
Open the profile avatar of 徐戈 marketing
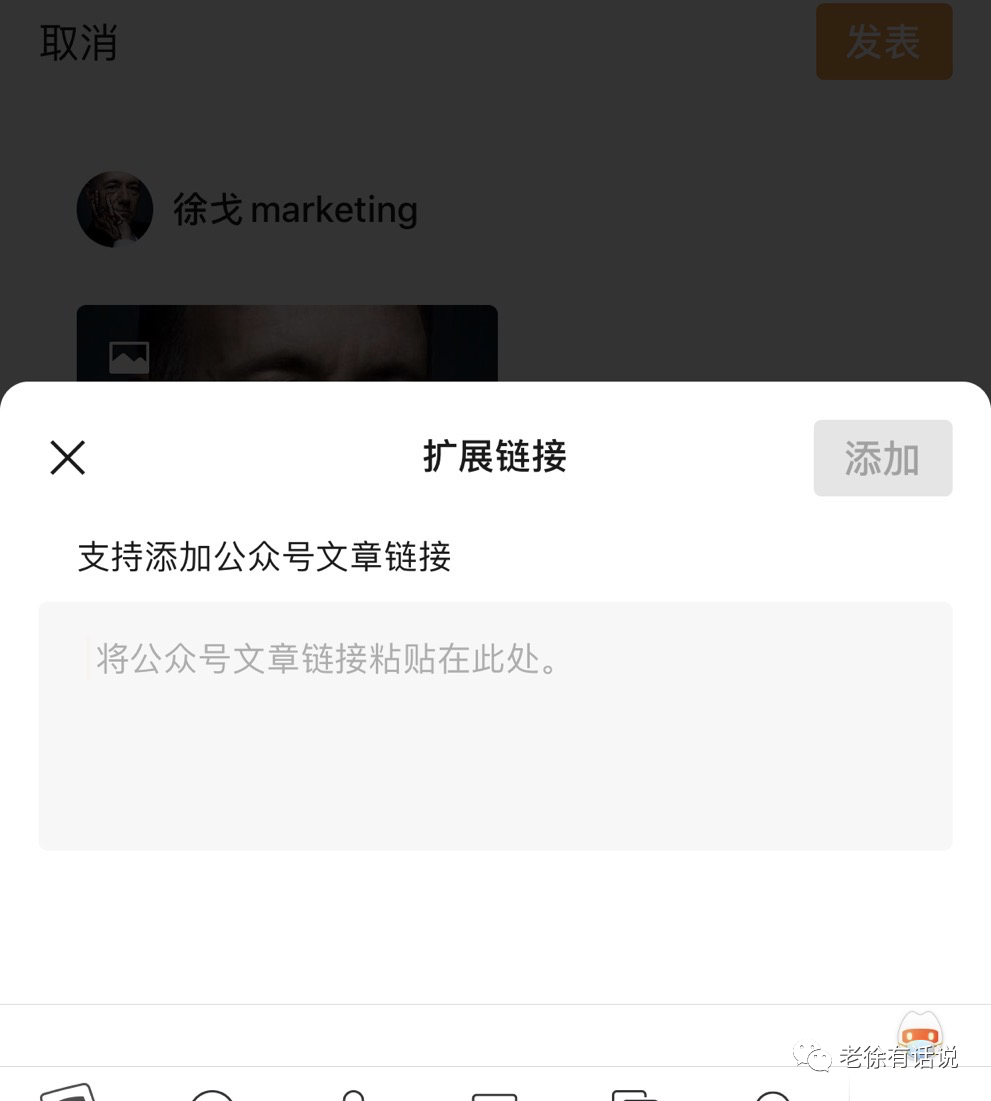[114, 209]
